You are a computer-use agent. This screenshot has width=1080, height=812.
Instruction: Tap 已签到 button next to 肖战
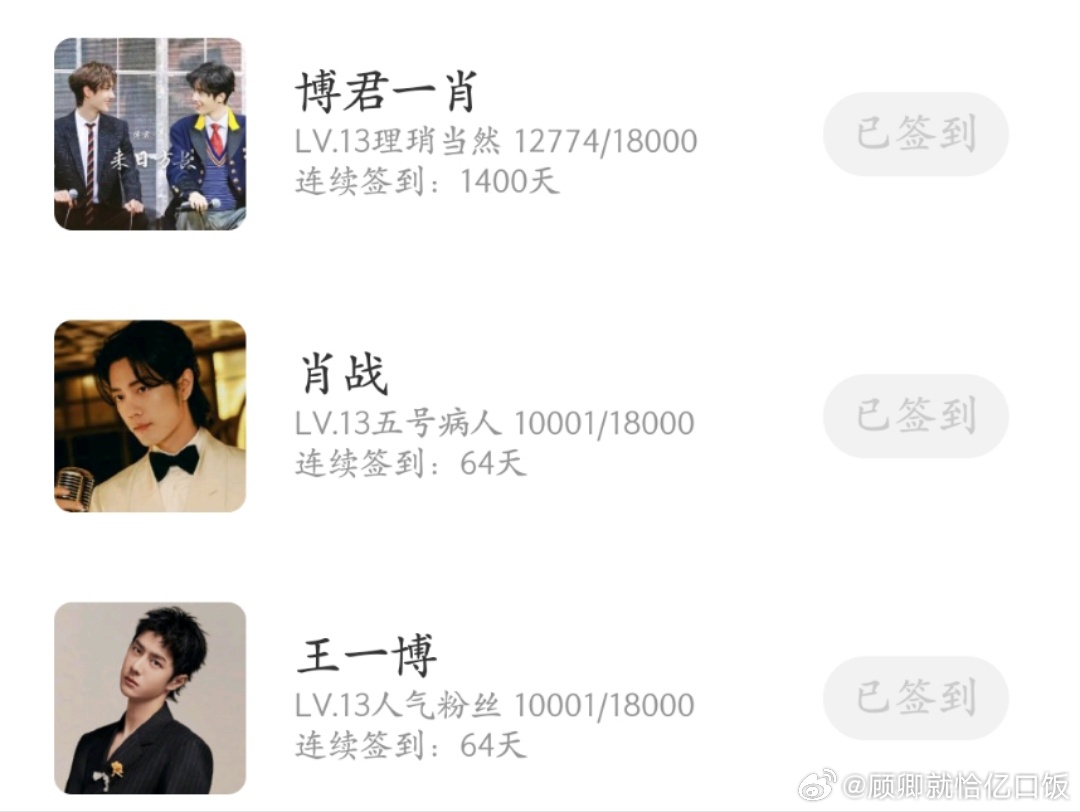[x=915, y=416]
